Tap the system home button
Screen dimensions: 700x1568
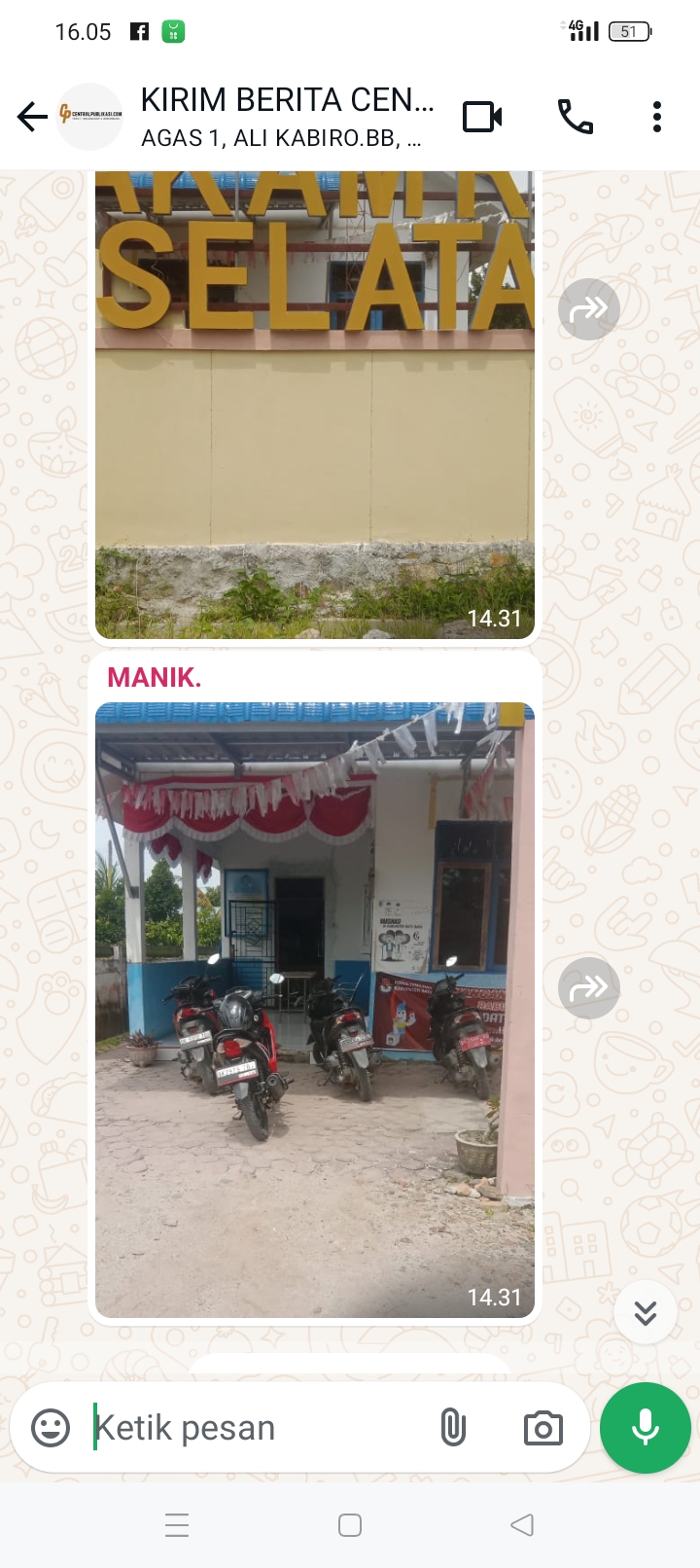point(350,1524)
